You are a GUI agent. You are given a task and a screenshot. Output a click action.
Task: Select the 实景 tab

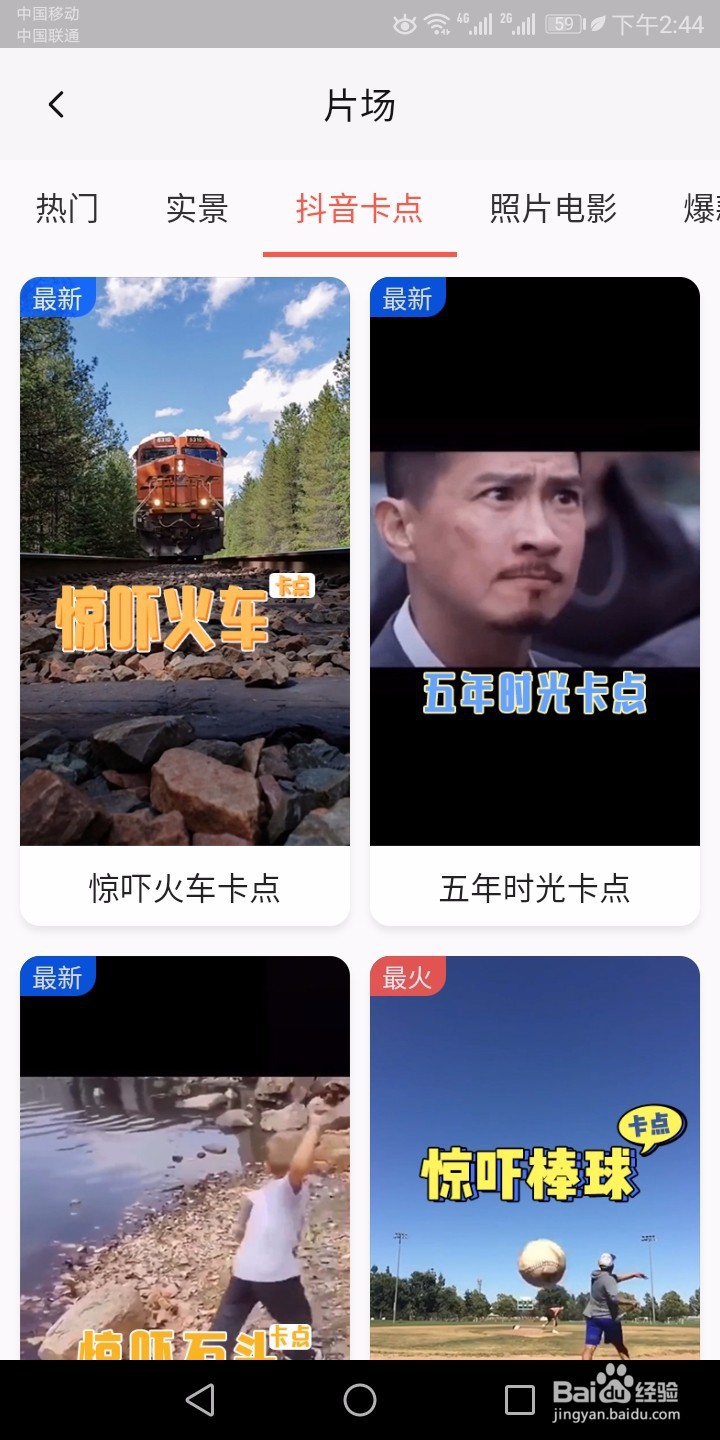point(197,208)
